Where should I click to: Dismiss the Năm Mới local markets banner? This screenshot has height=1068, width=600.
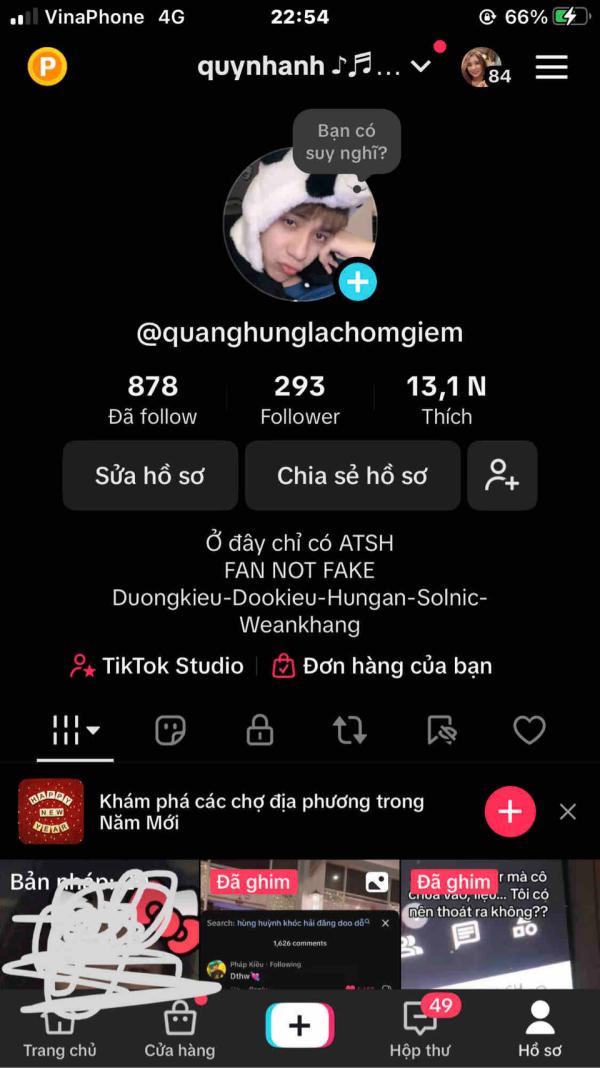[x=567, y=811]
